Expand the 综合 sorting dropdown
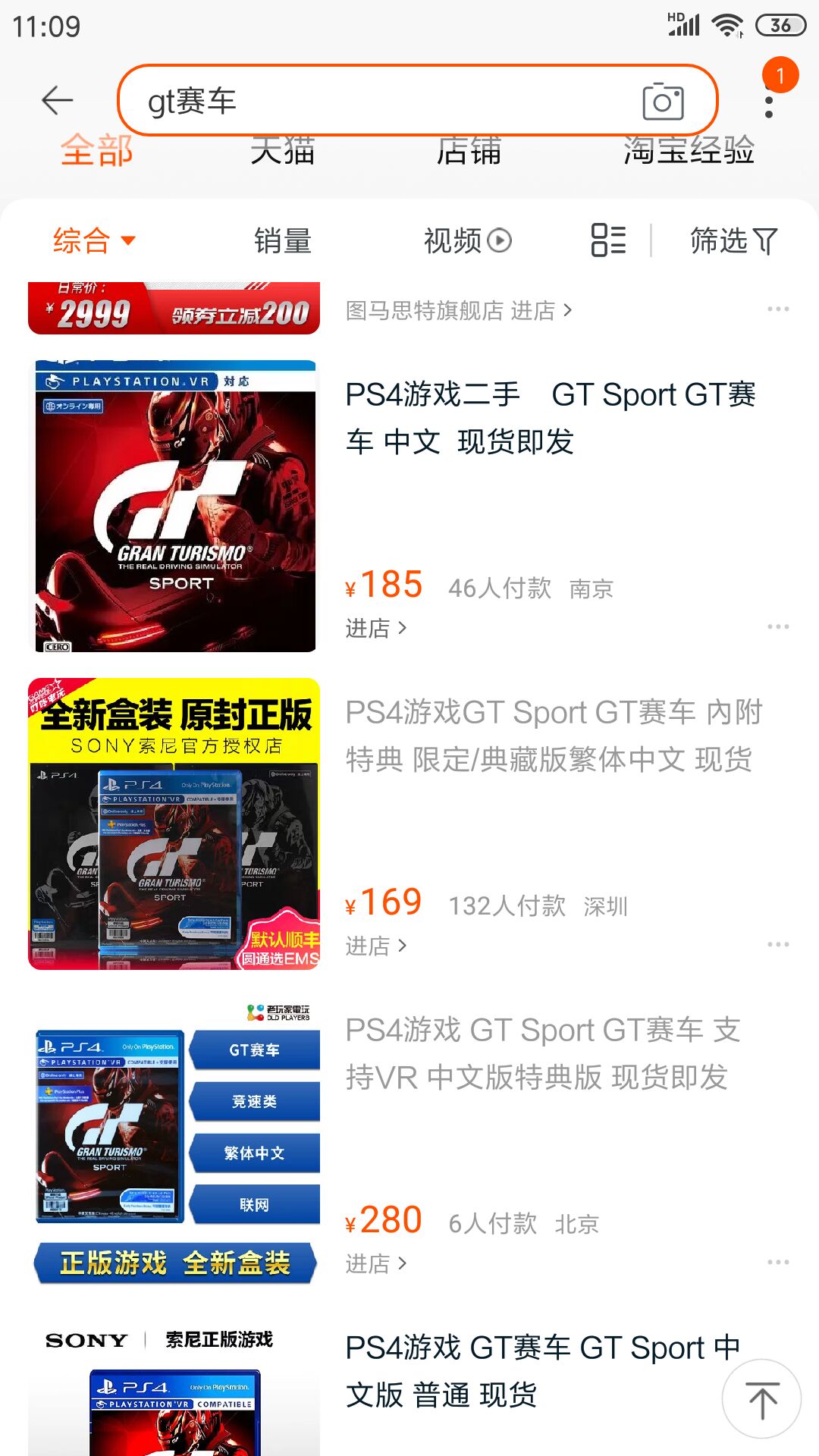Screen dimensions: 819x1456 click(x=93, y=241)
